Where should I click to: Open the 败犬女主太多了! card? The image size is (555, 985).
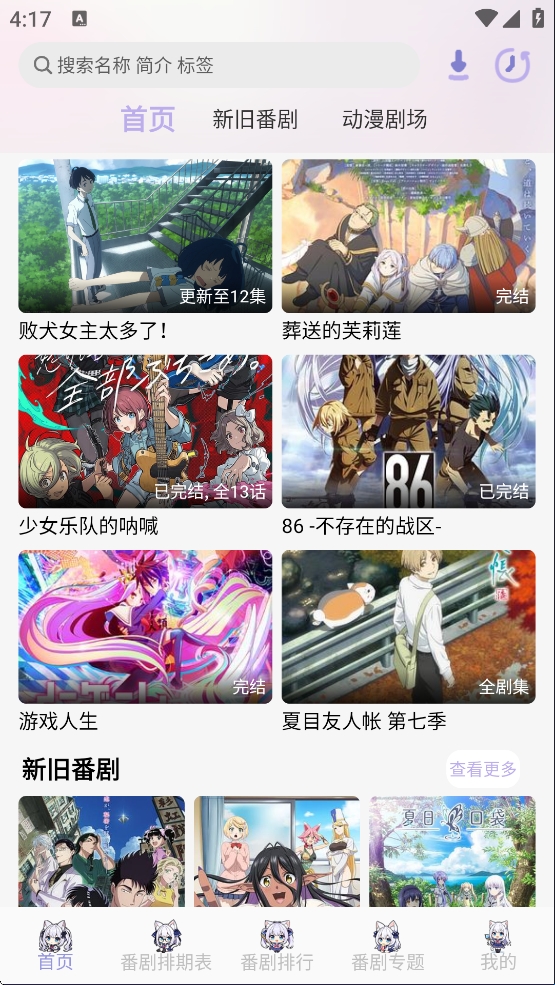[145, 251]
